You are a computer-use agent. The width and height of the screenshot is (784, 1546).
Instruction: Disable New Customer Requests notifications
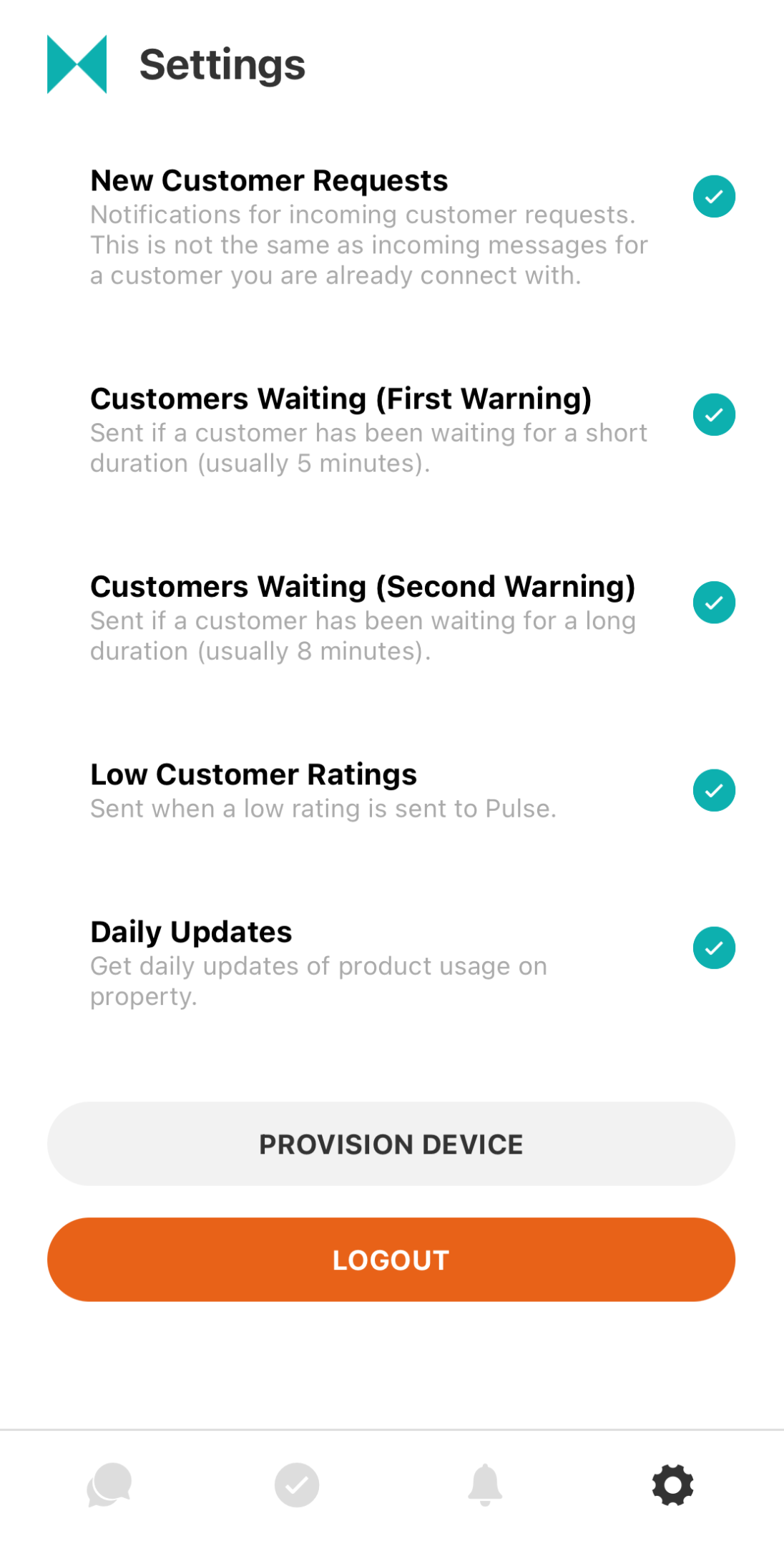(714, 196)
